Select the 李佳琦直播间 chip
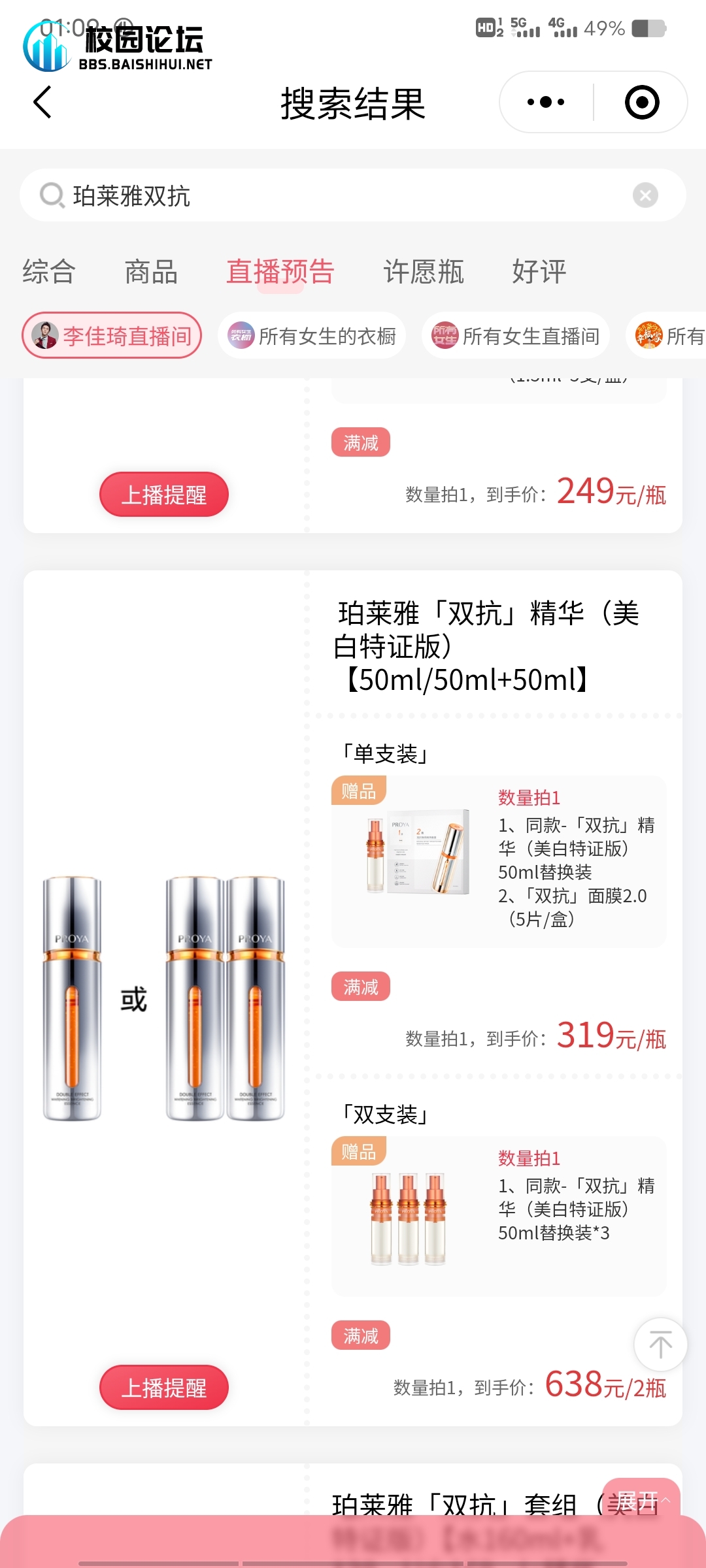The height and width of the screenshot is (1568, 706). tap(112, 336)
